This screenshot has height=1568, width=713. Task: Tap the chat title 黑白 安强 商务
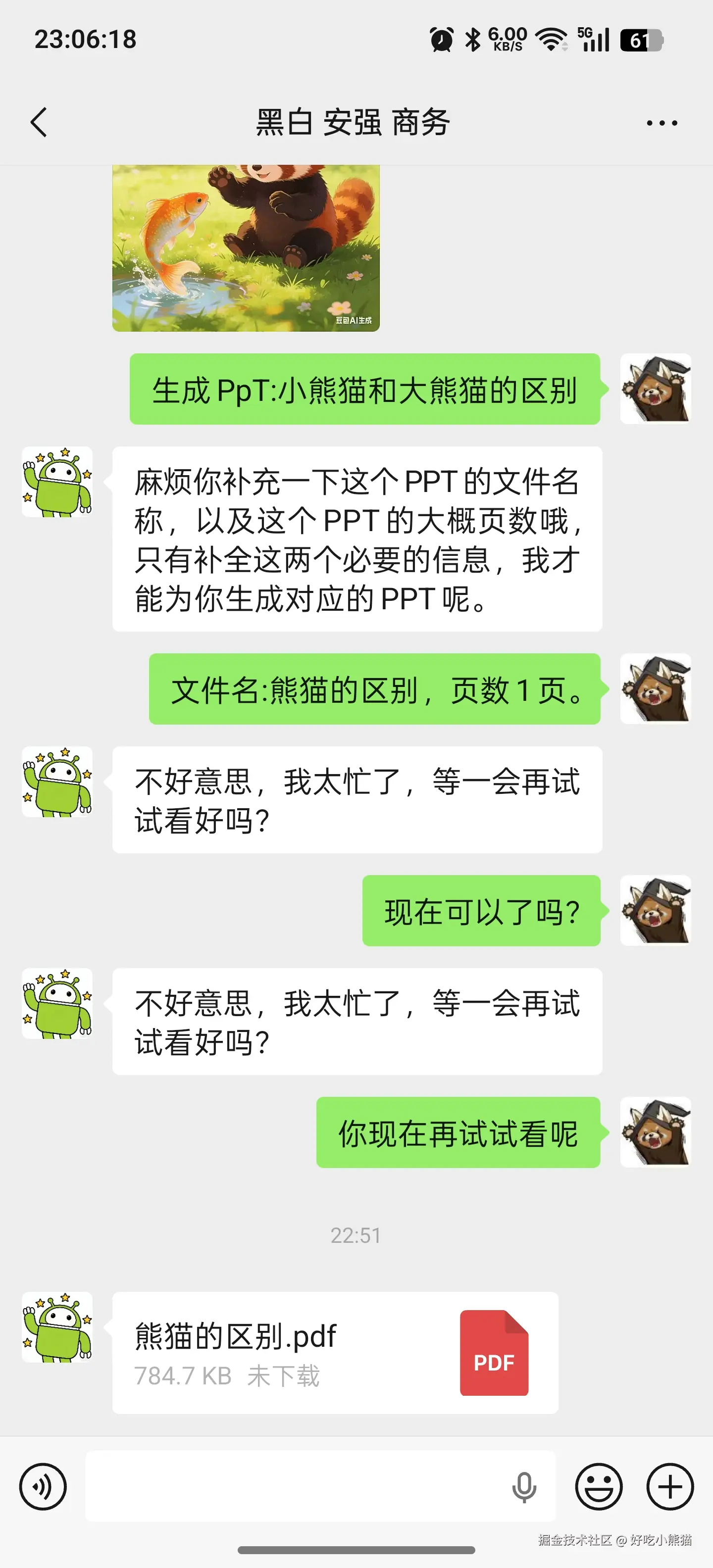352,122
